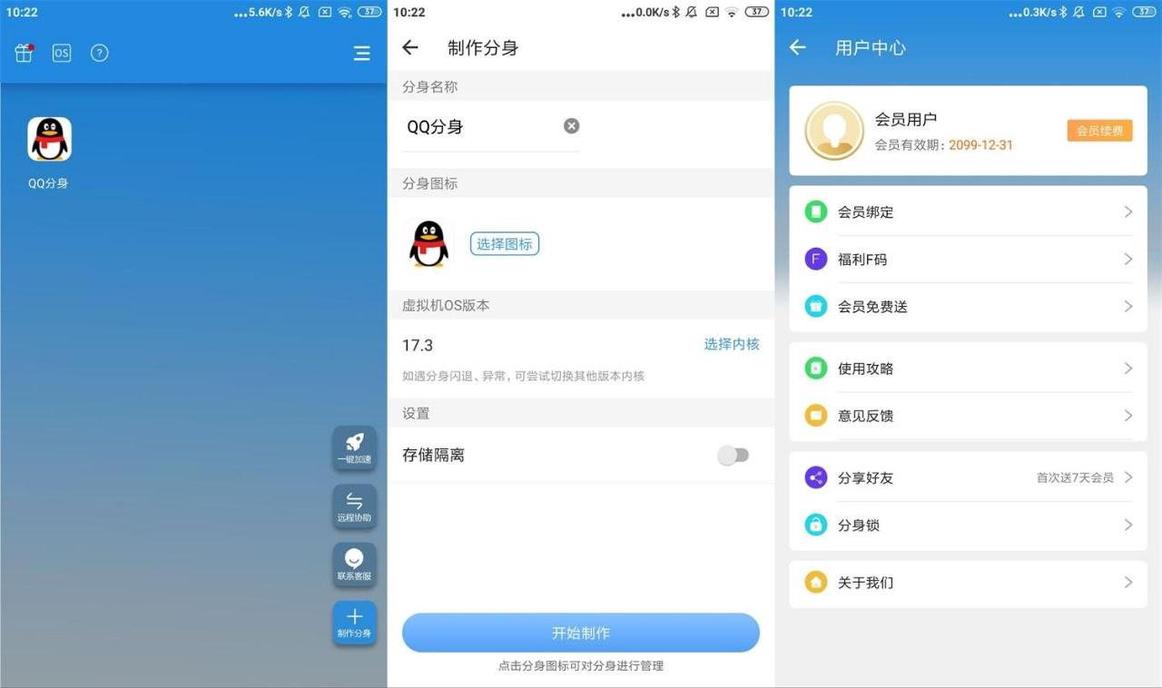The width and height of the screenshot is (1162, 688).
Task: Open the gift box icon
Action: [24, 53]
